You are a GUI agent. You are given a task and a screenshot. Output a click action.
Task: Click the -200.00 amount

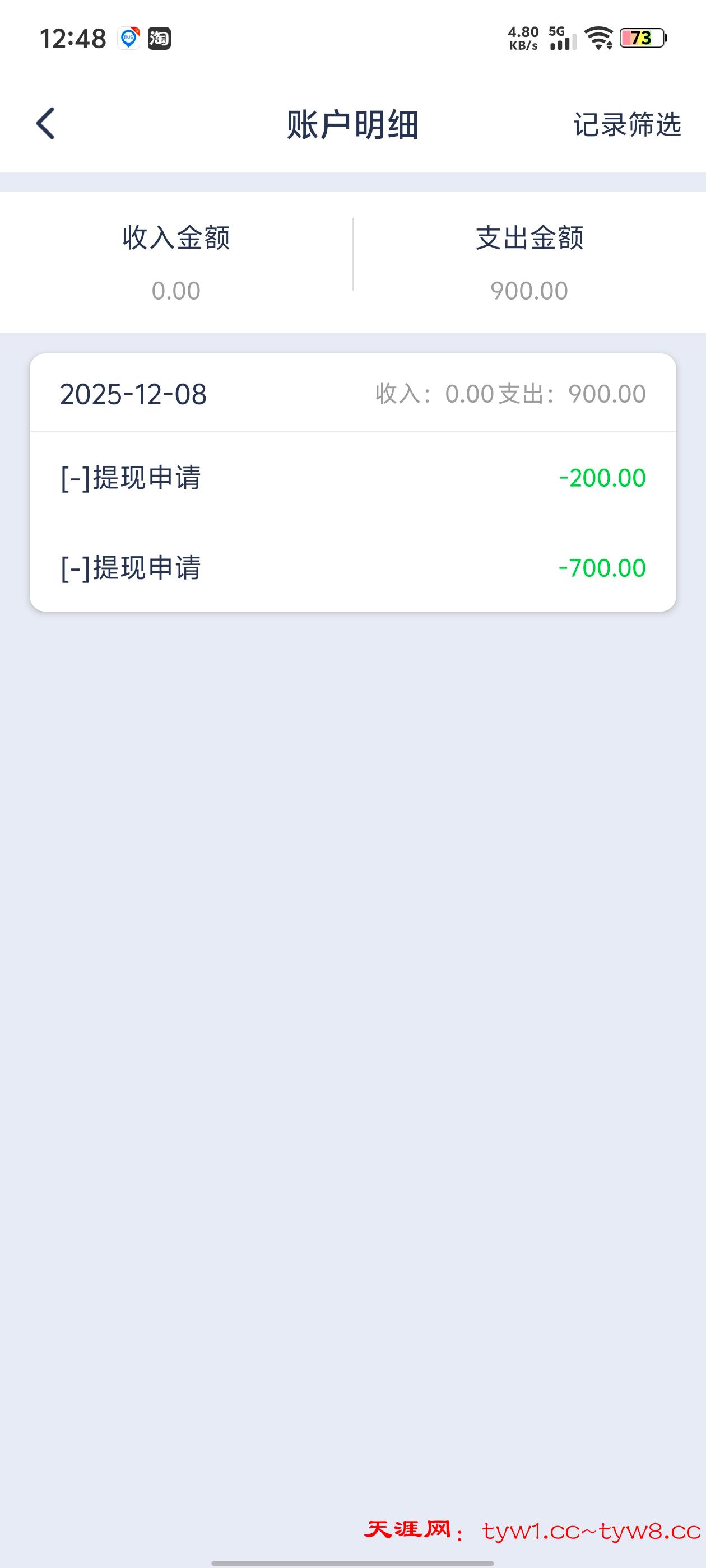pyautogui.click(x=601, y=478)
